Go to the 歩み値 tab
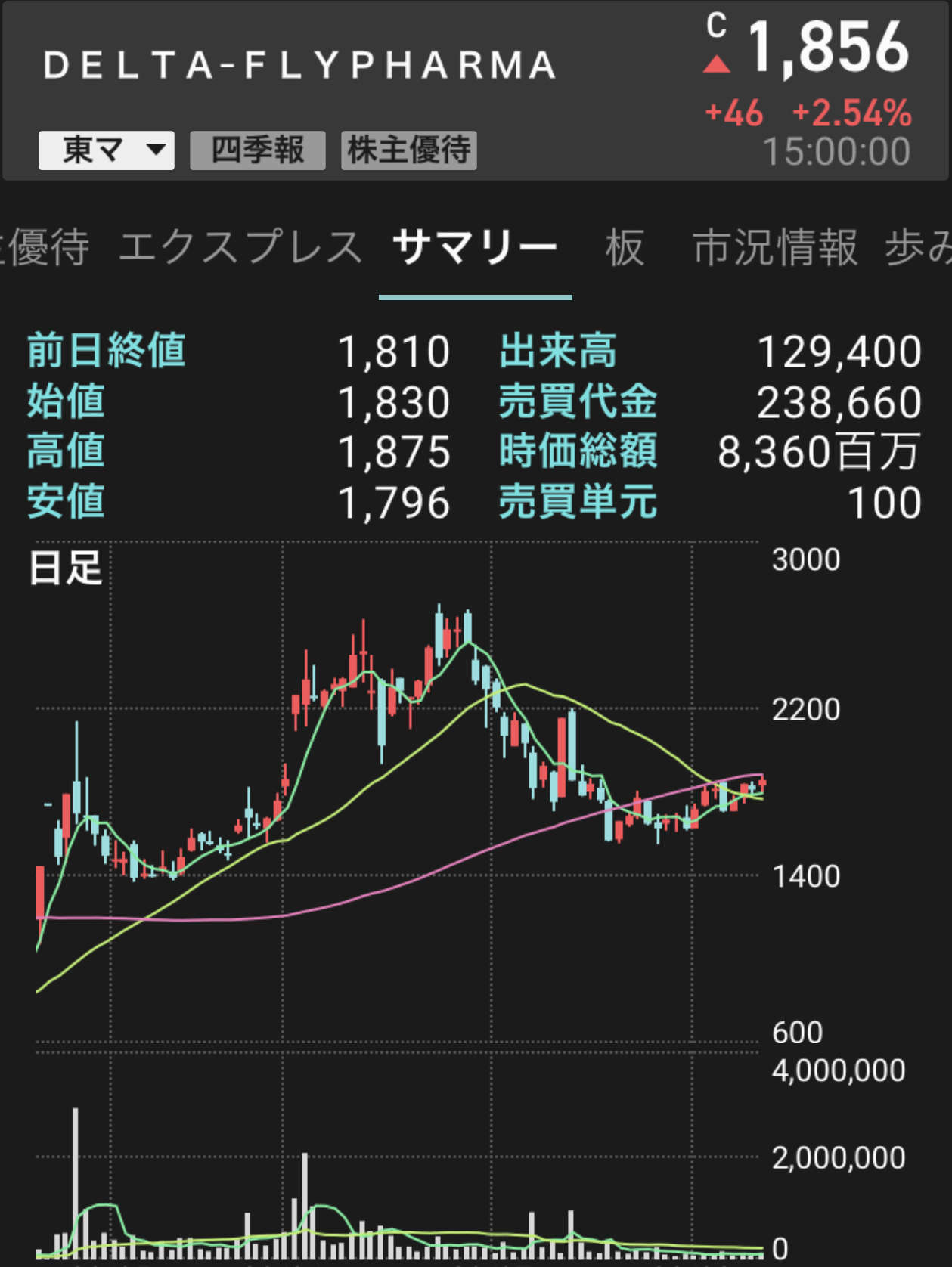The image size is (952, 1267). coord(919,247)
